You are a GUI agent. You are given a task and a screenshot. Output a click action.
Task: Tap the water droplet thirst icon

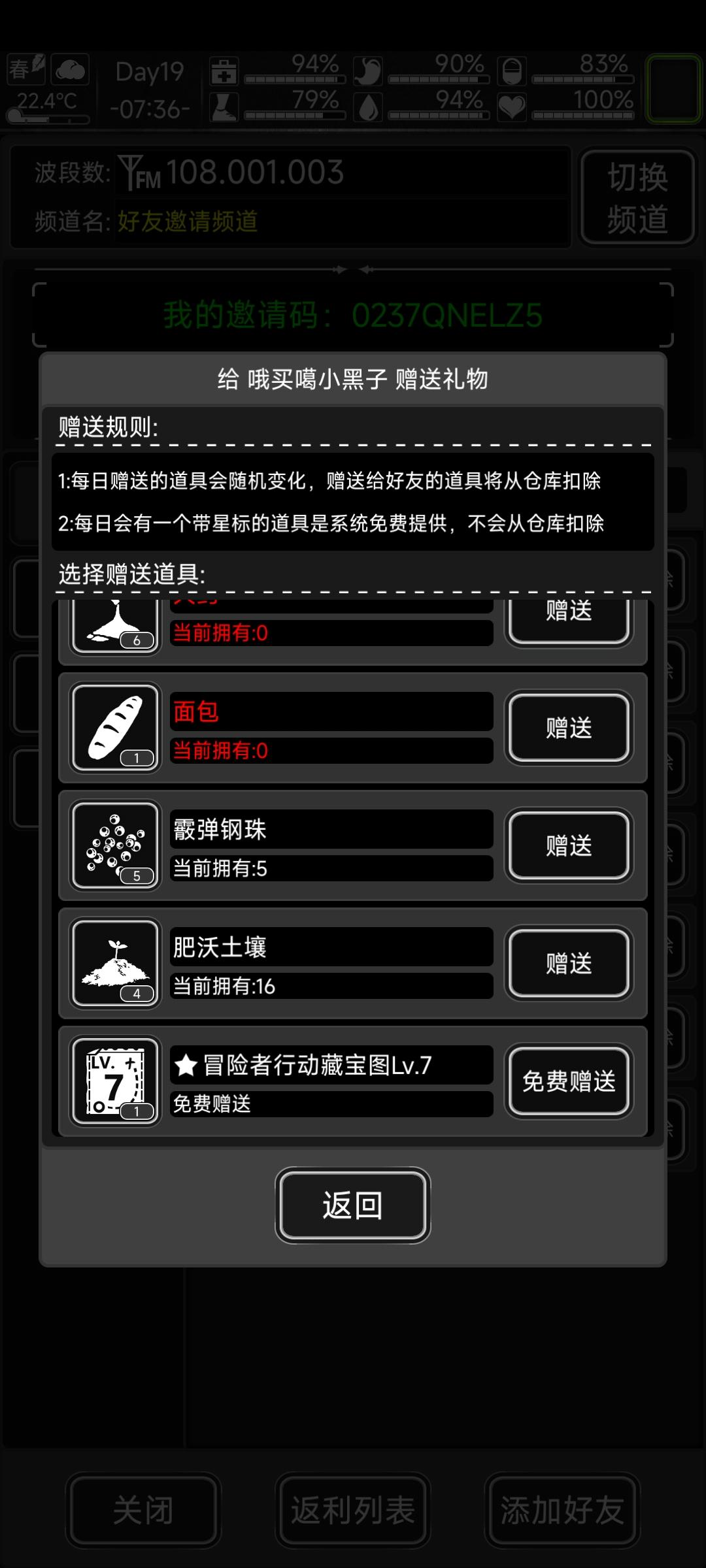point(367,106)
